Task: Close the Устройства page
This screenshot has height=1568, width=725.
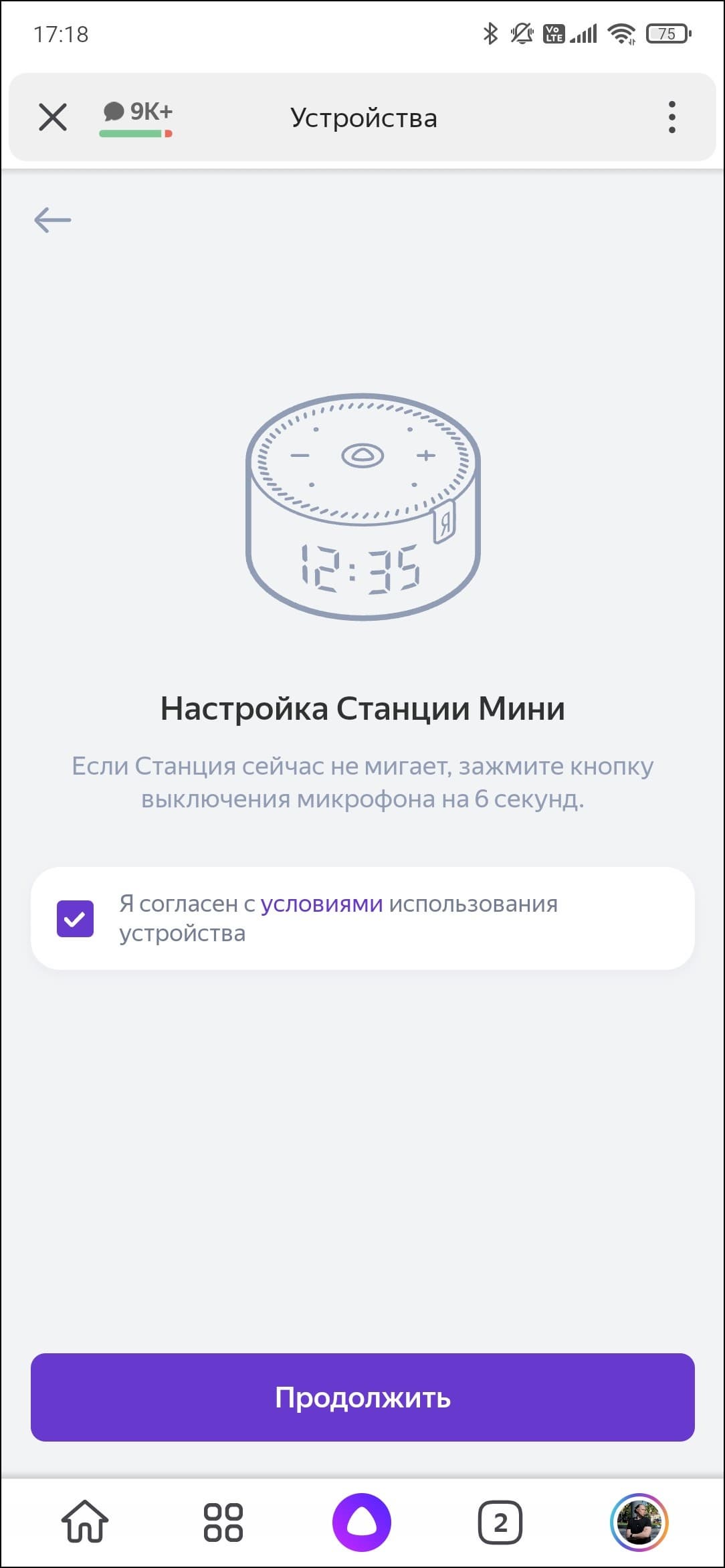Action: pos(53,117)
